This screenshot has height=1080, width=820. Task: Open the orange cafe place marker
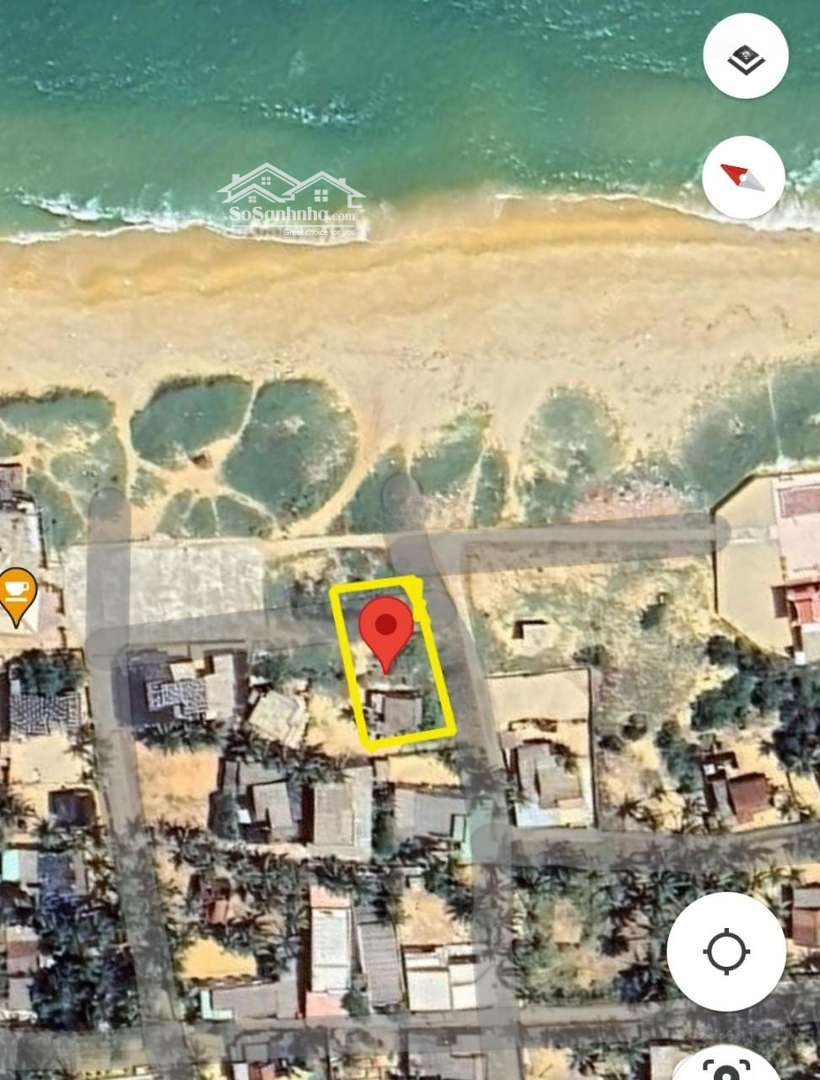pyautogui.click(x=17, y=590)
